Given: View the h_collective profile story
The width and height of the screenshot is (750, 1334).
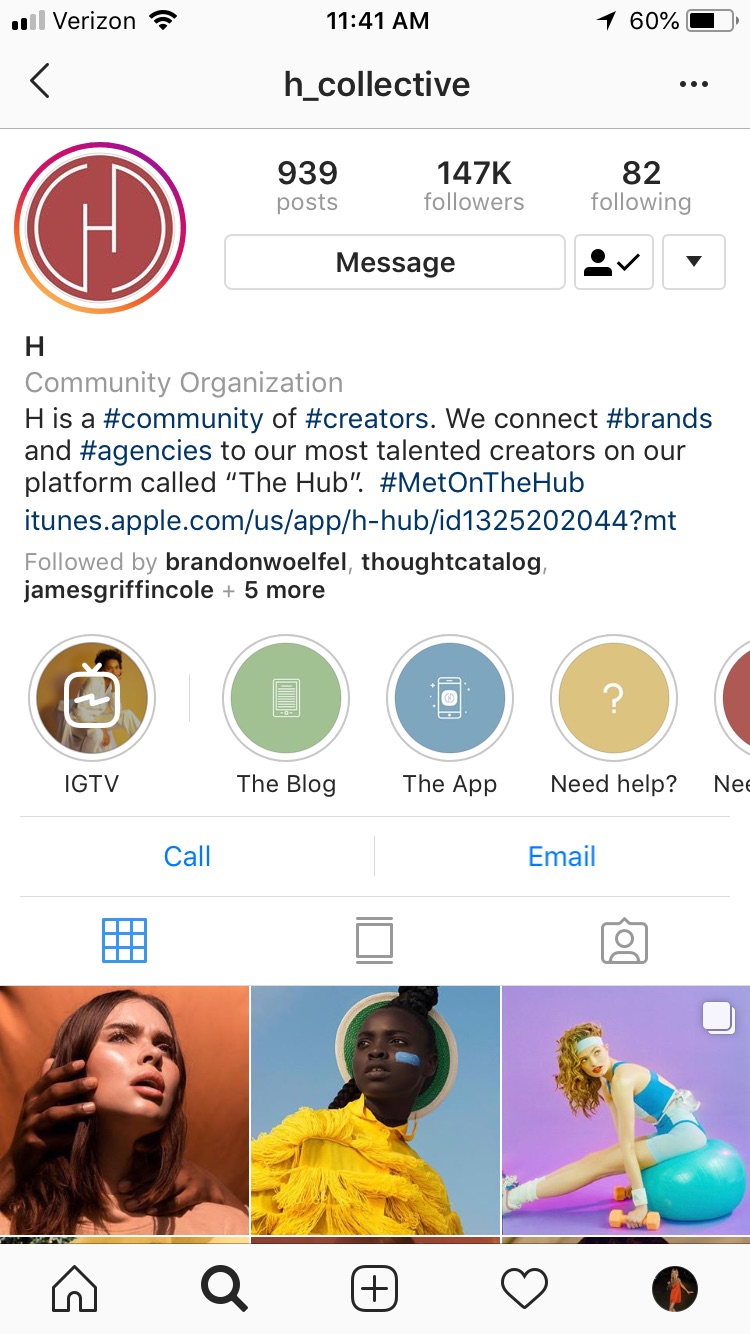Looking at the screenshot, I should coord(100,228).
